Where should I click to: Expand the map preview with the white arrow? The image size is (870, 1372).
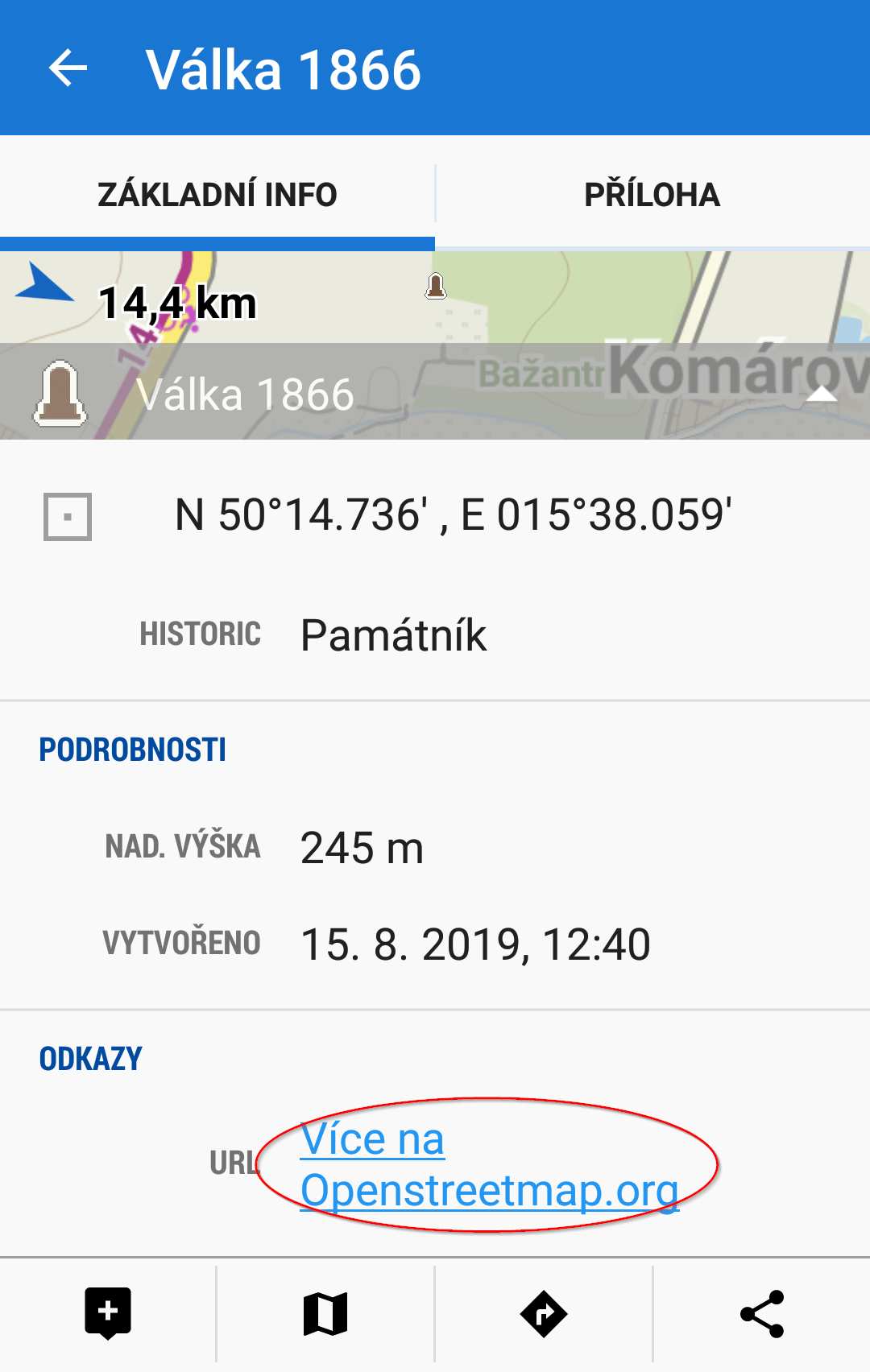pos(821,393)
